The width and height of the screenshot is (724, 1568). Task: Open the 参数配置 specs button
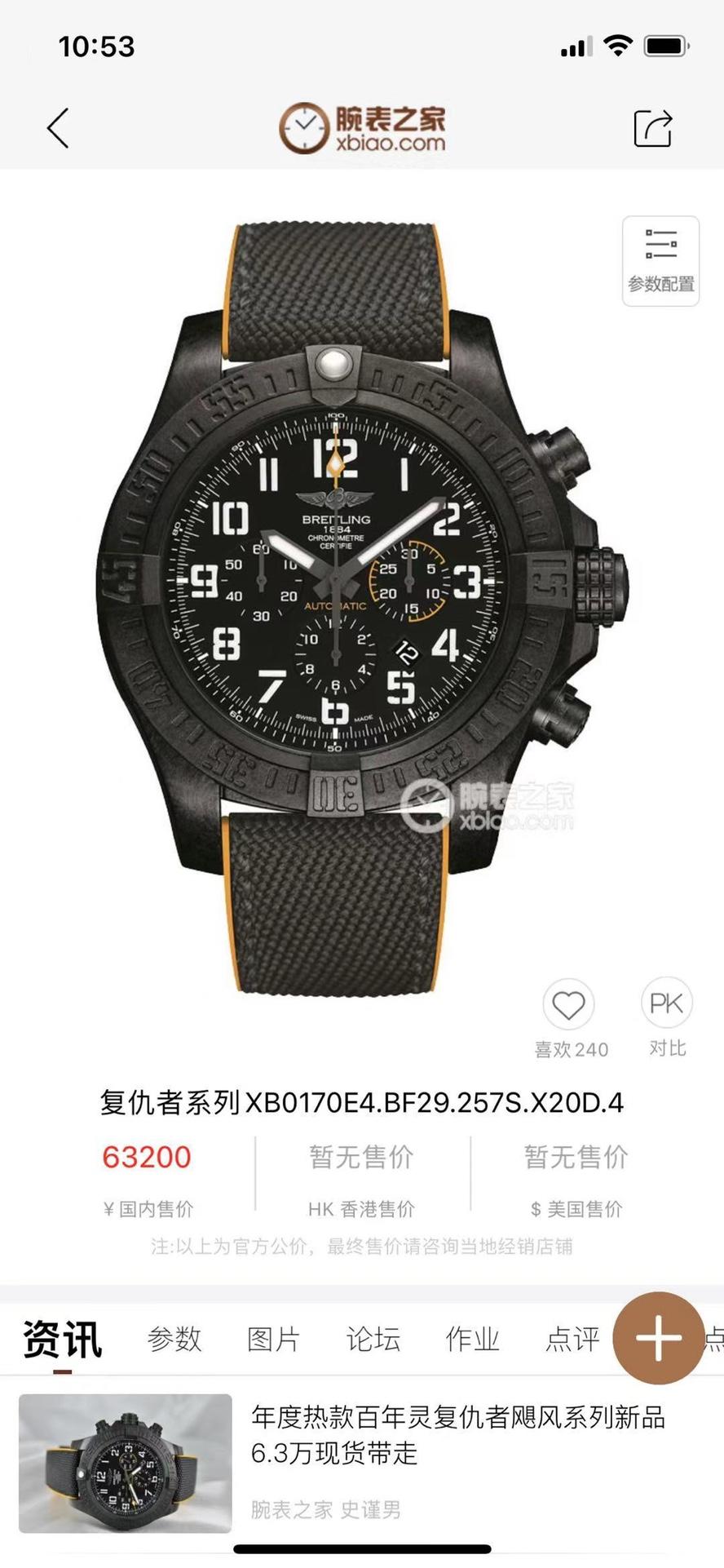[660, 261]
